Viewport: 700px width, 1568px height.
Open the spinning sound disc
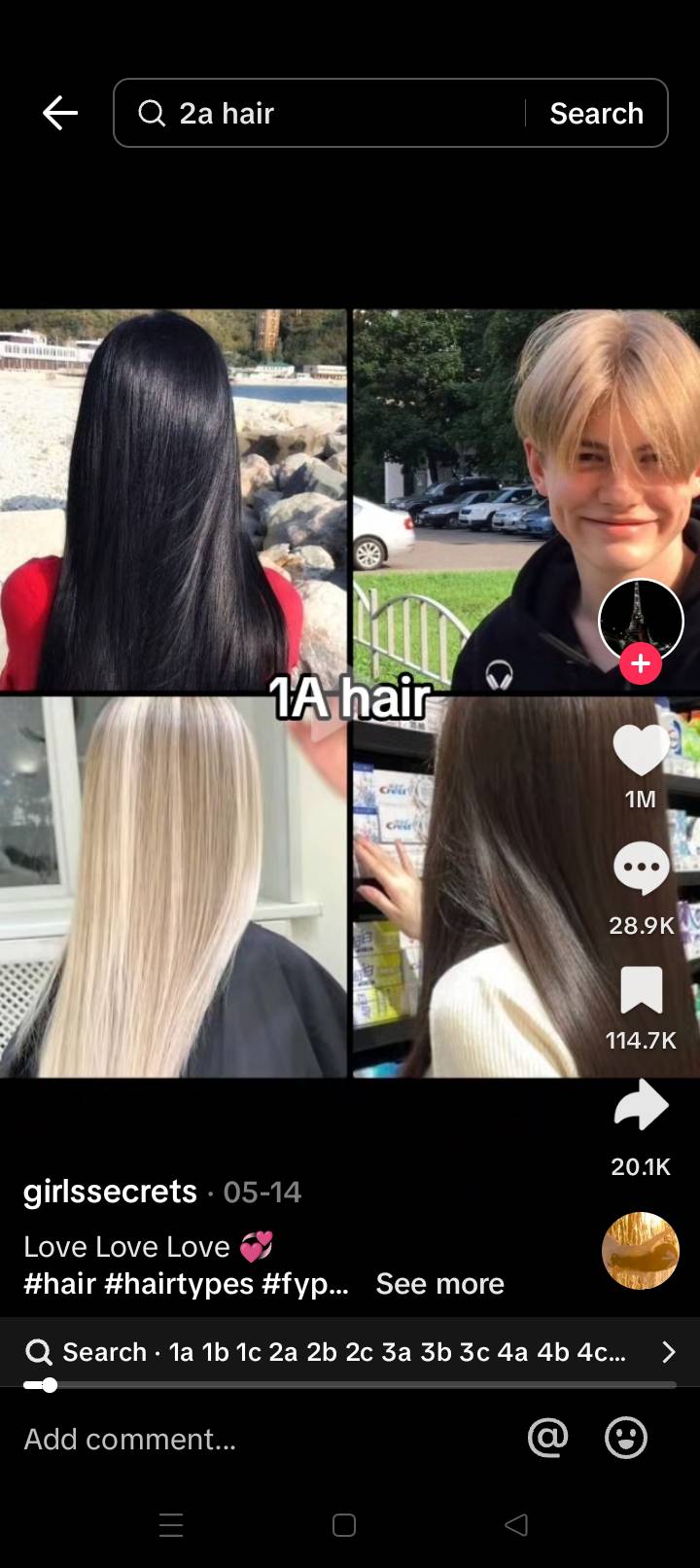(640, 1251)
